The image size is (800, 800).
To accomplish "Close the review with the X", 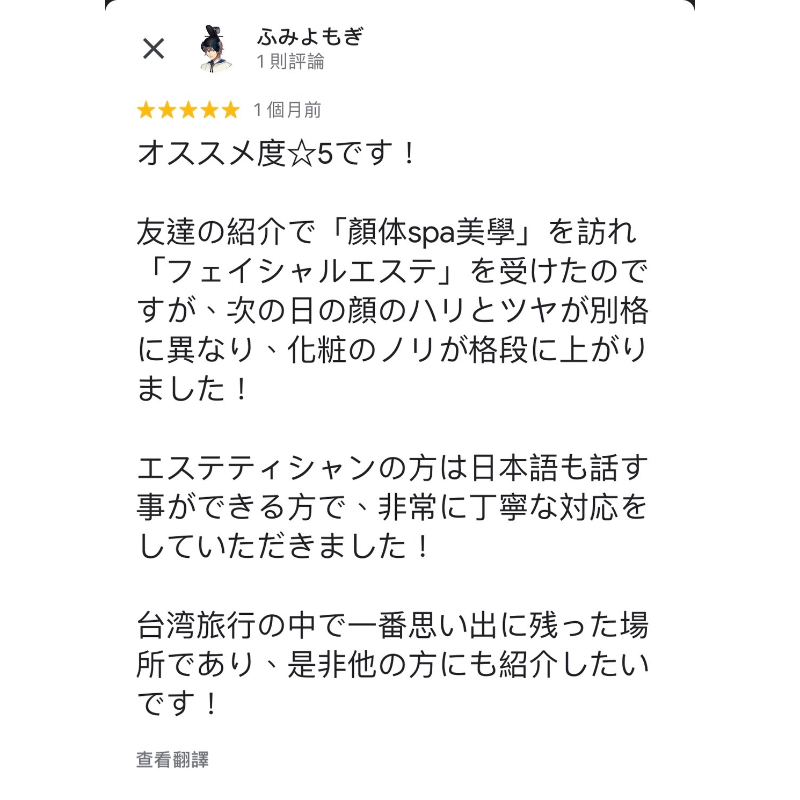I will (x=153, y=48).
